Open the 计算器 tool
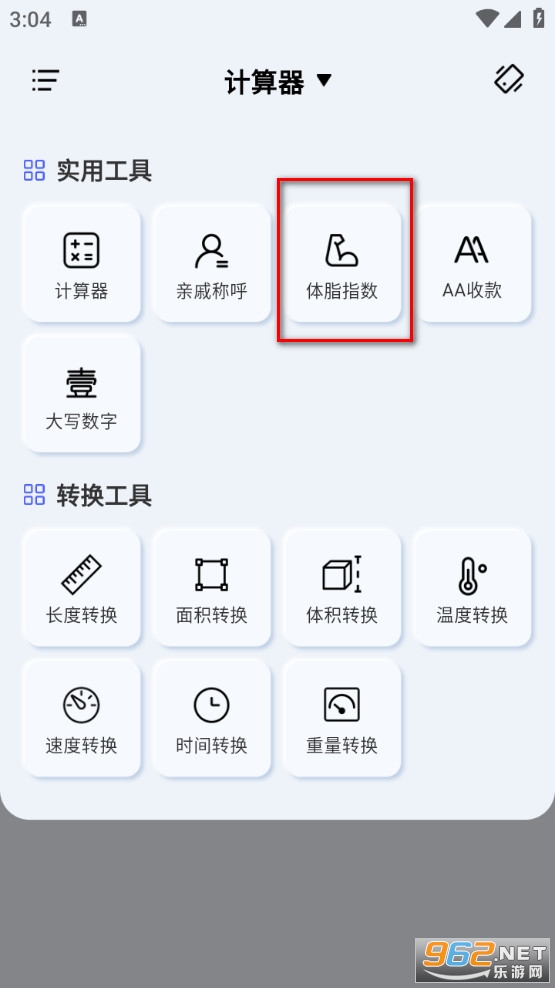The height and width of the screenshot is (988, 555). point(81,263)
